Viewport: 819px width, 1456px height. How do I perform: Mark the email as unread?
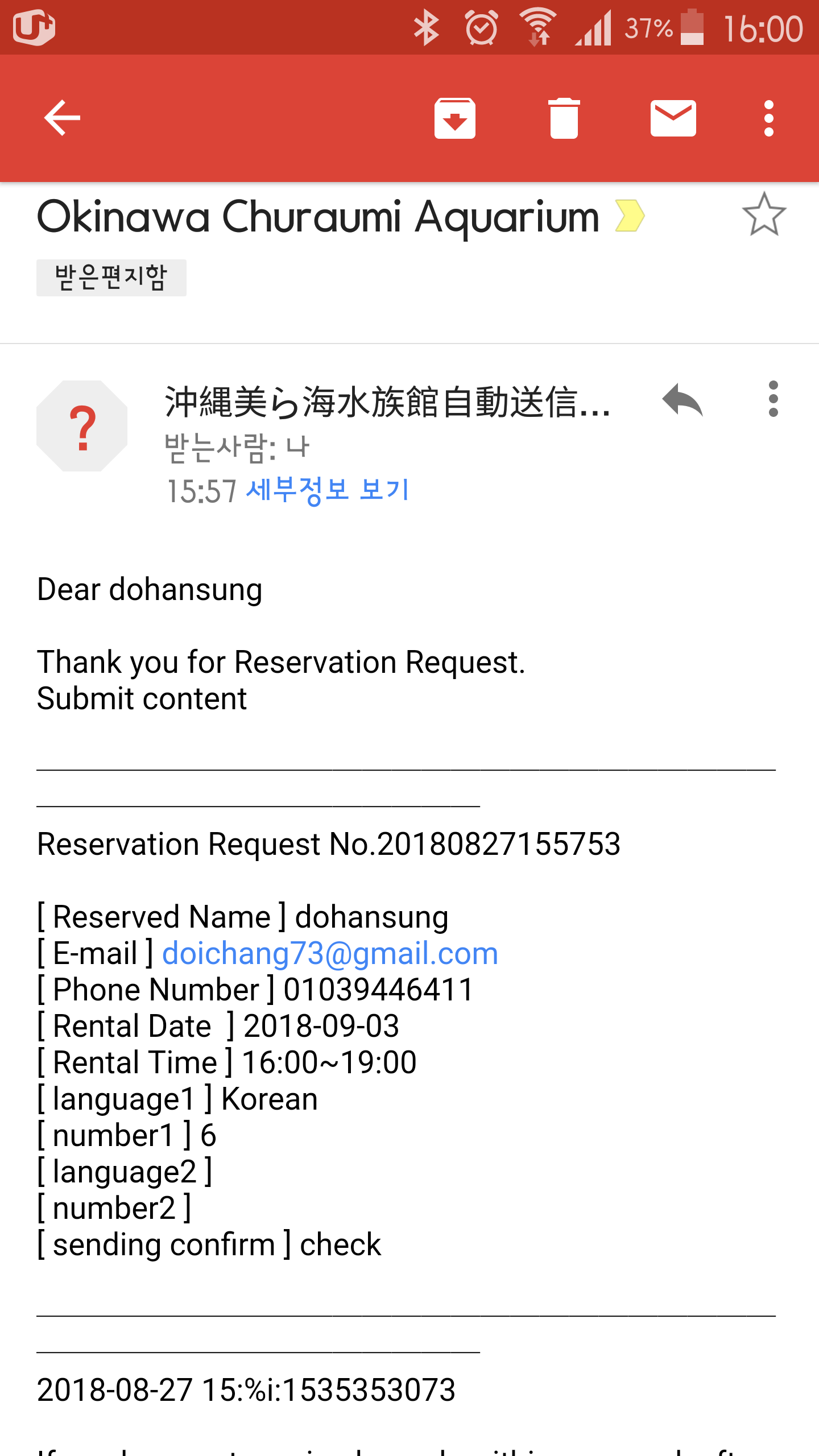(673, 118)
